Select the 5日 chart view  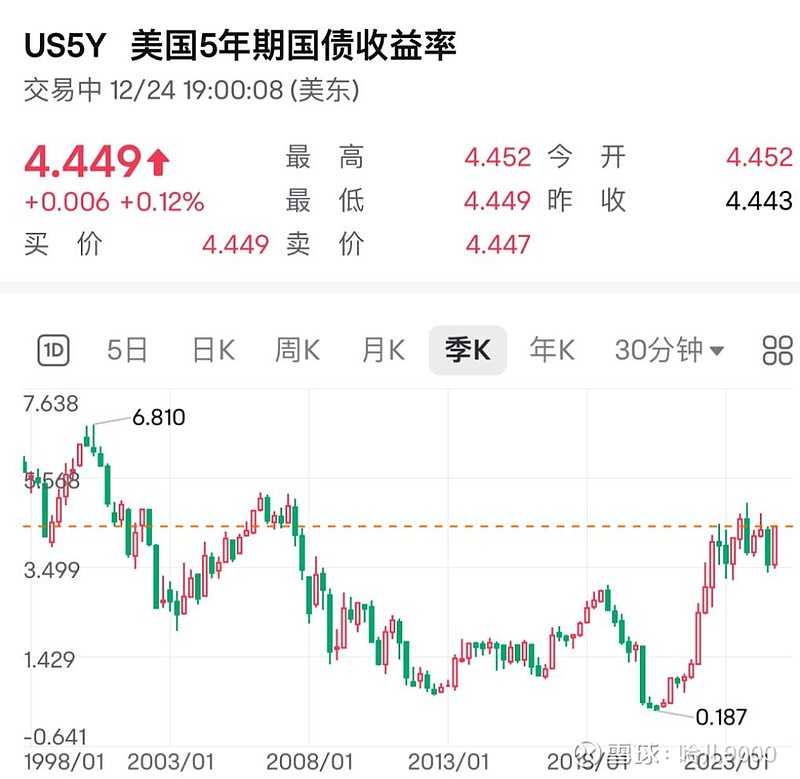tap(127, 350)
